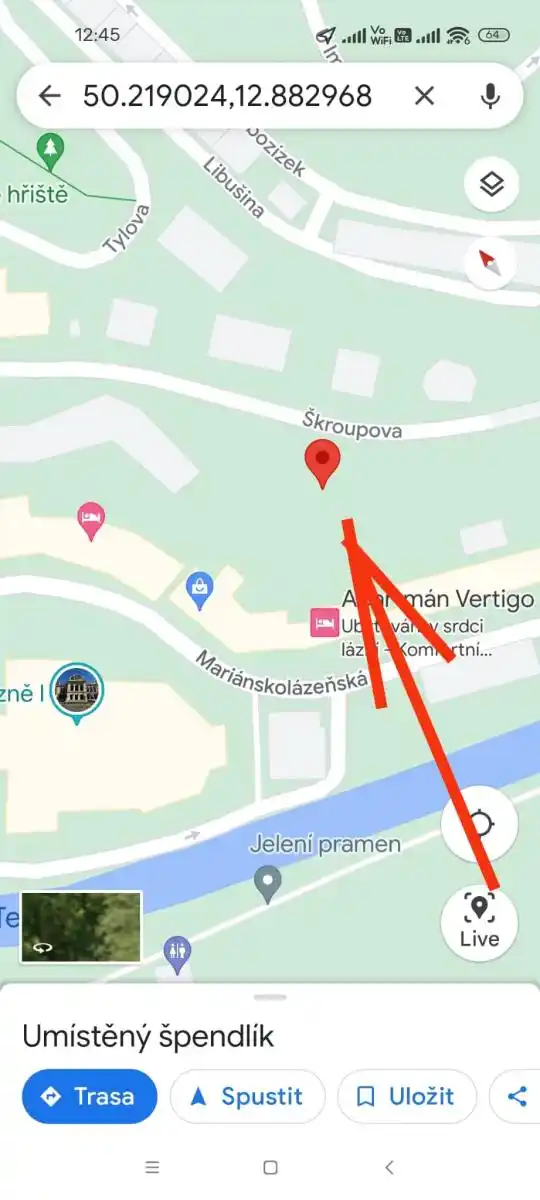Launch Live View
540x1200 pixels.
(479, 921)
